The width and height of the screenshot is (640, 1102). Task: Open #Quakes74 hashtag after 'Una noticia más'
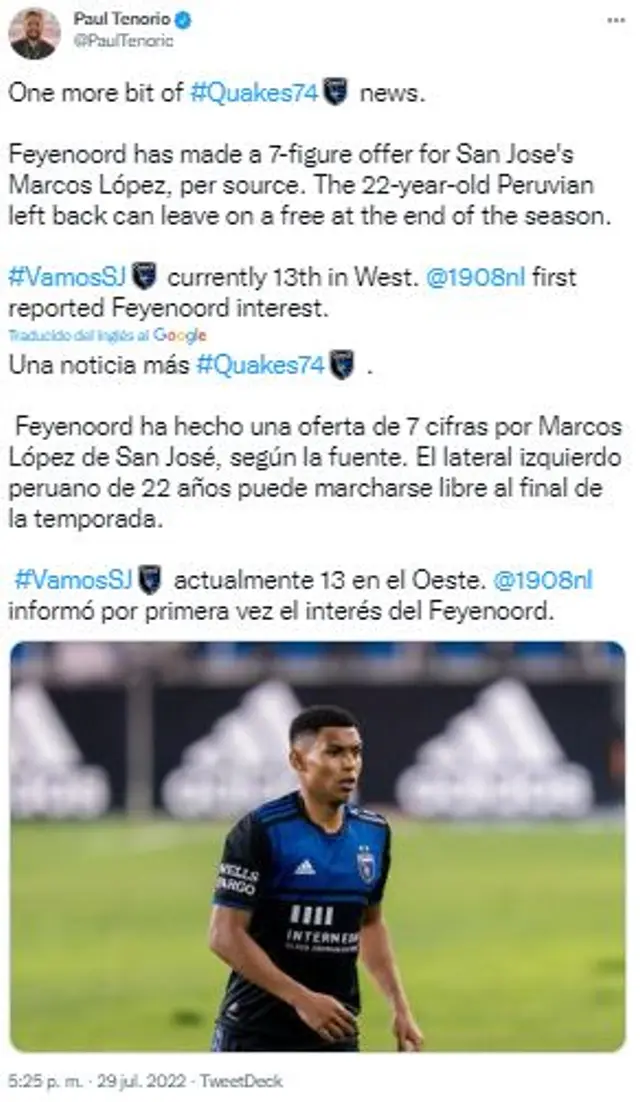tap(261, 366)
